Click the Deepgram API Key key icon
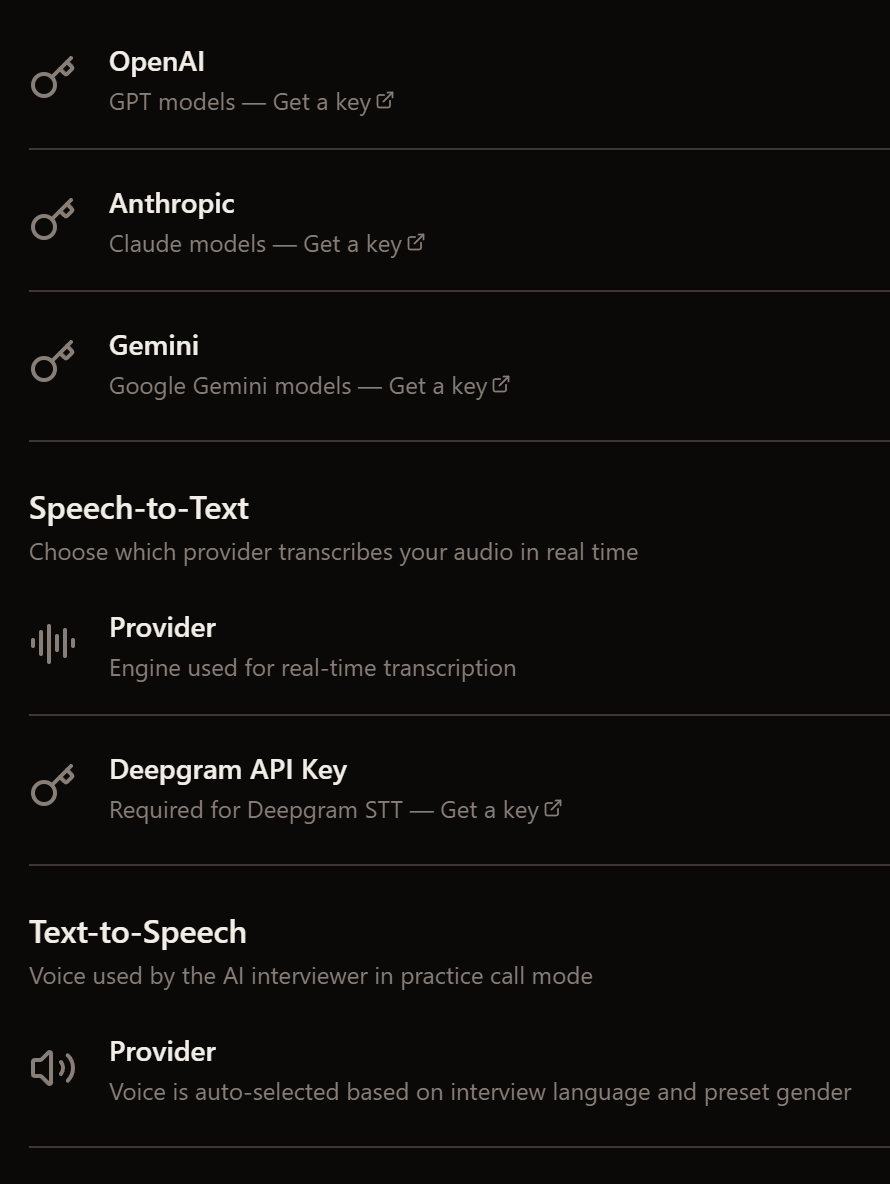Screen dimensions: 890x1184 tap(52, 786)
